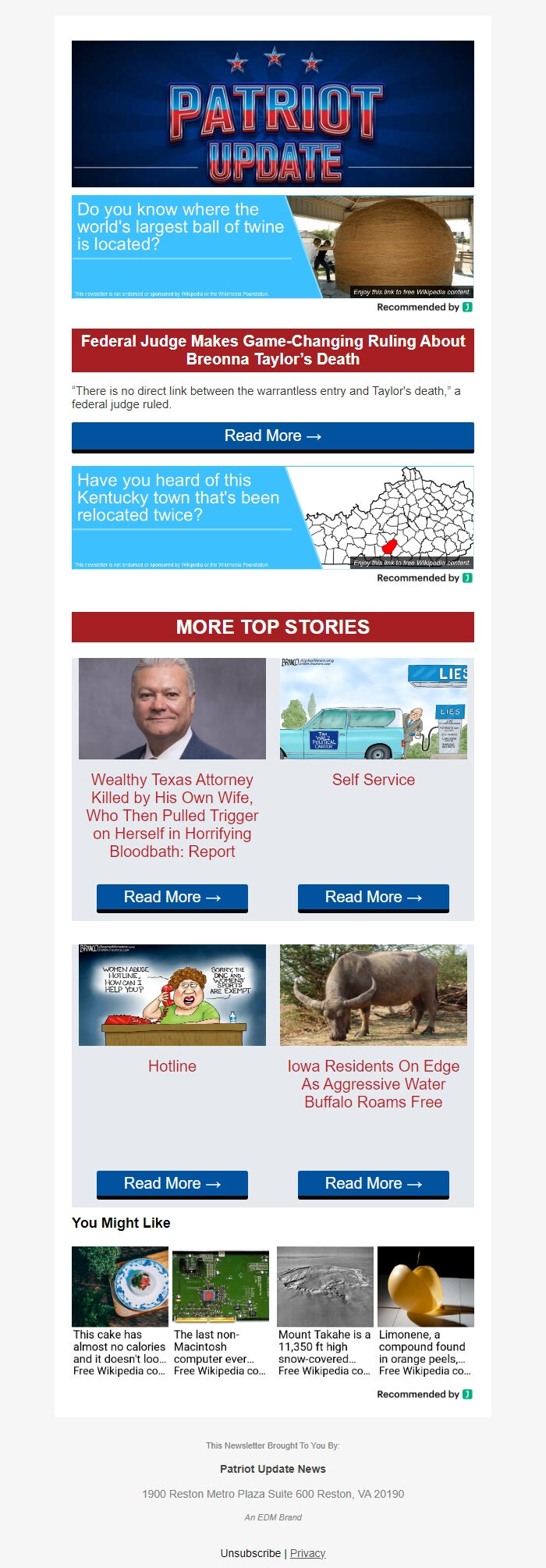Open the world's largest ball of twine banner
The image size is (546, 1568).
point(272,247)
